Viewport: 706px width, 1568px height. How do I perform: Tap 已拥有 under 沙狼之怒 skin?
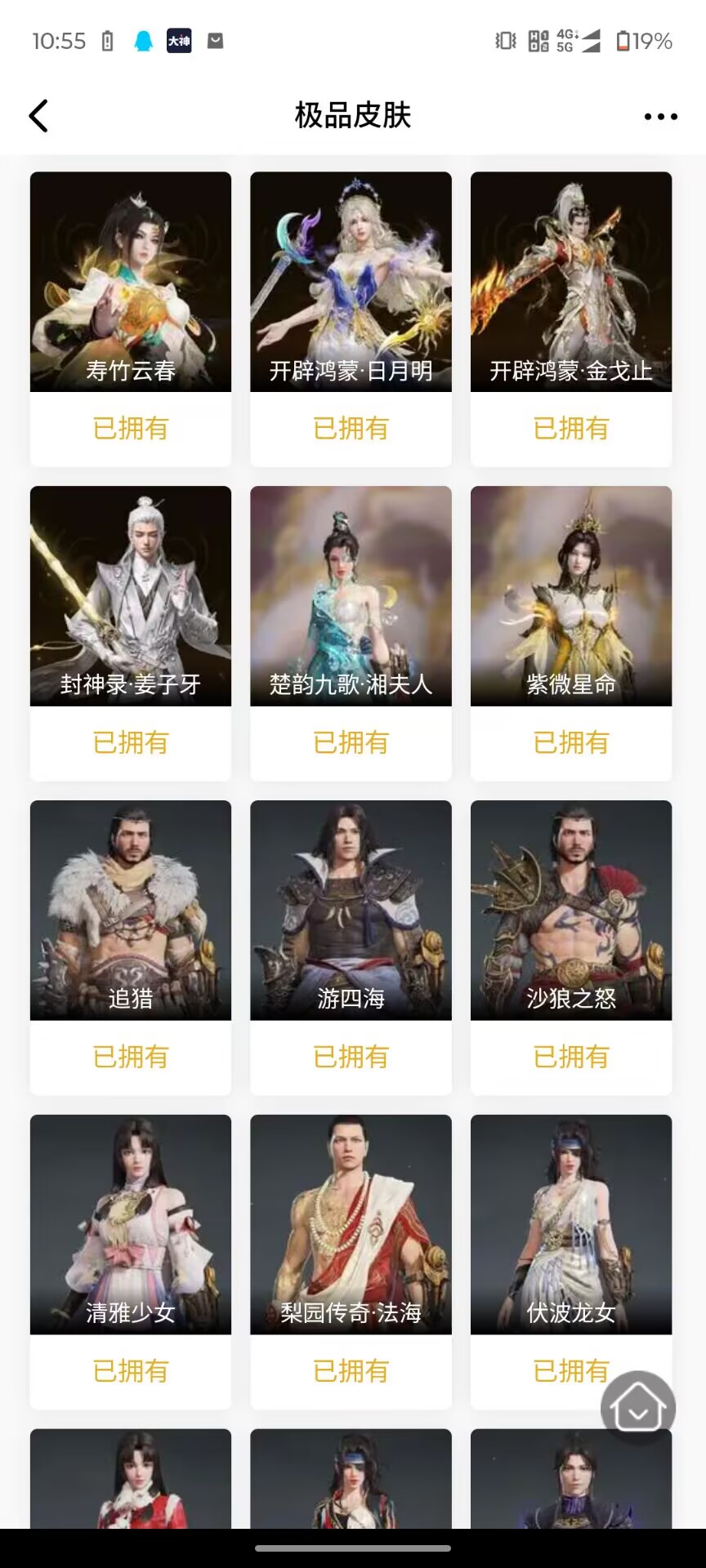tap(570, 1057)
